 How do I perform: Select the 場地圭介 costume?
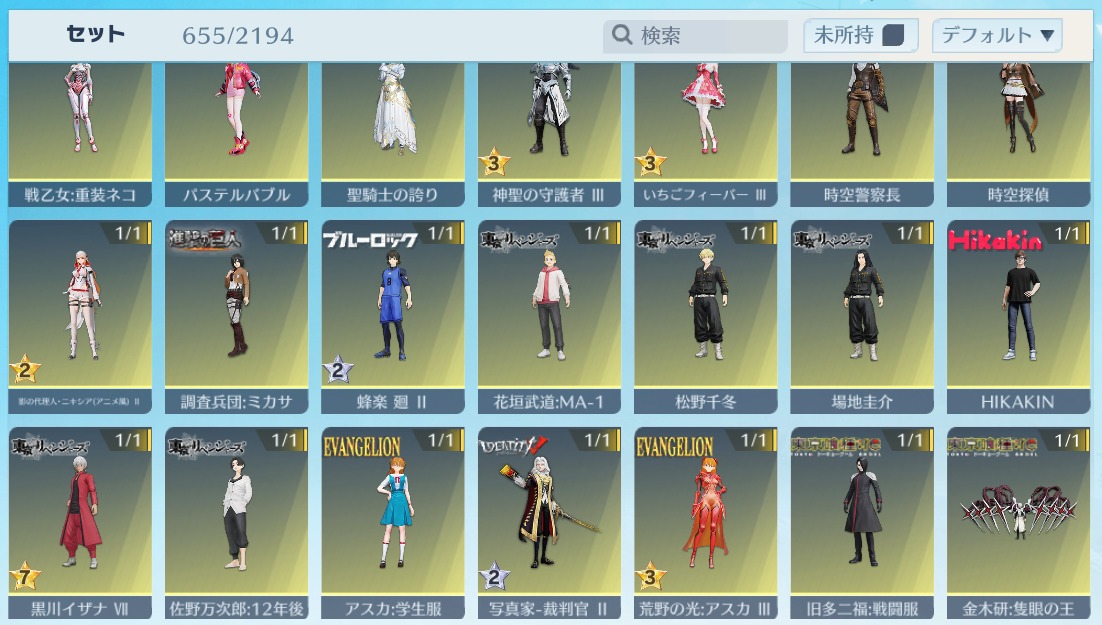(x=862, y=310)
